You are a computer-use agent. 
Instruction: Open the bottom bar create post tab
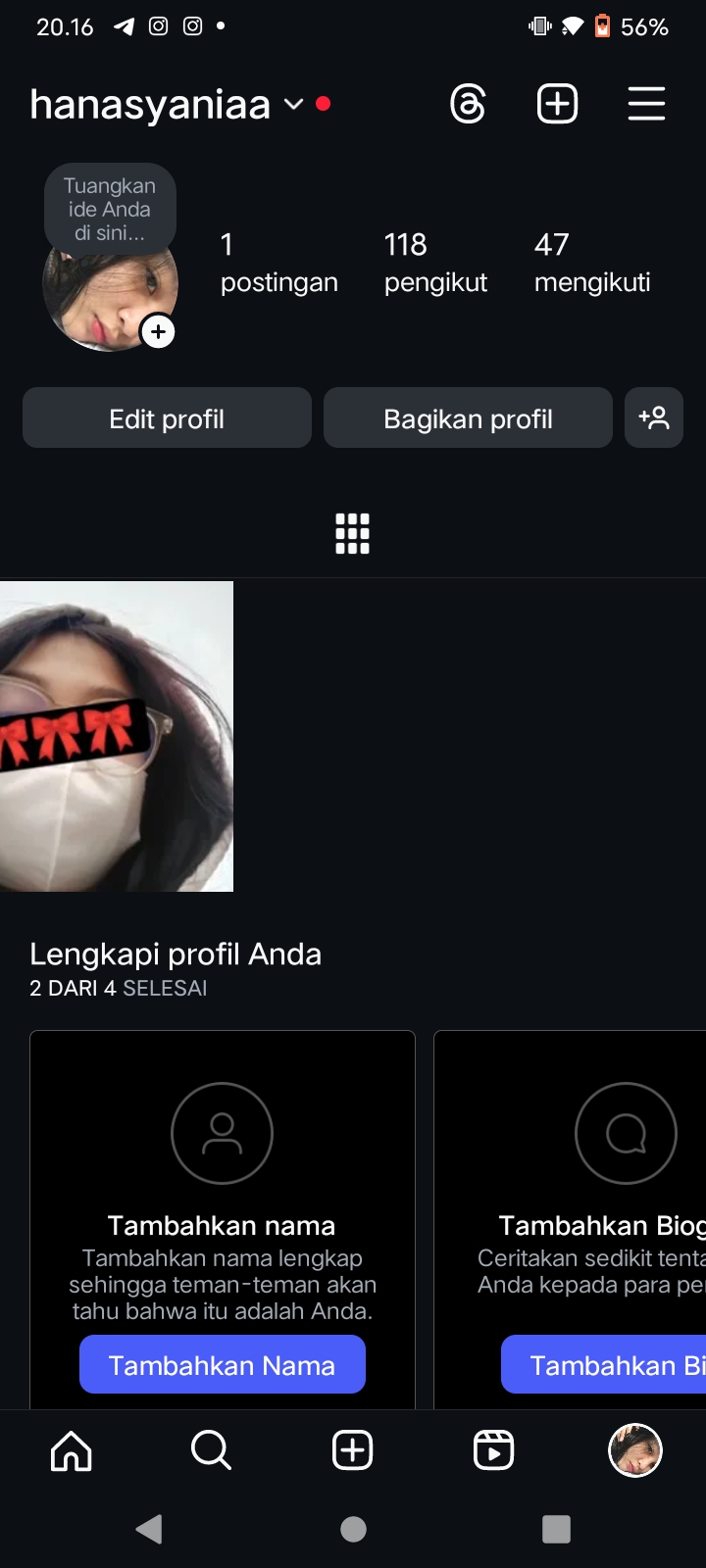click(x=352, y=1450)
